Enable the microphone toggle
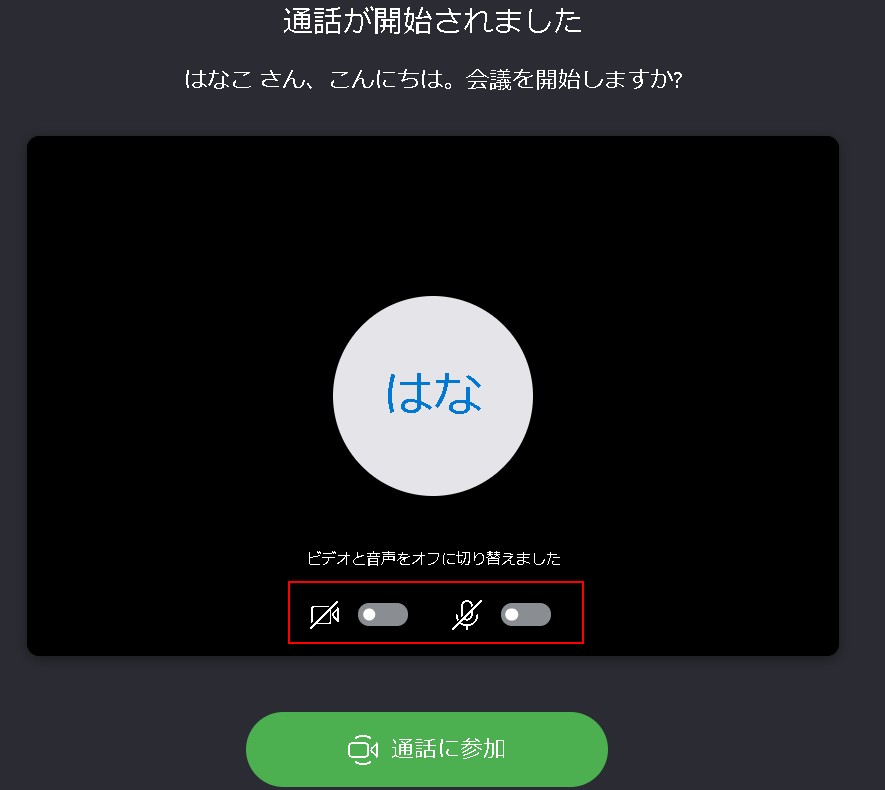The height and width of the screenshot is (790, 885). point(526,614)
